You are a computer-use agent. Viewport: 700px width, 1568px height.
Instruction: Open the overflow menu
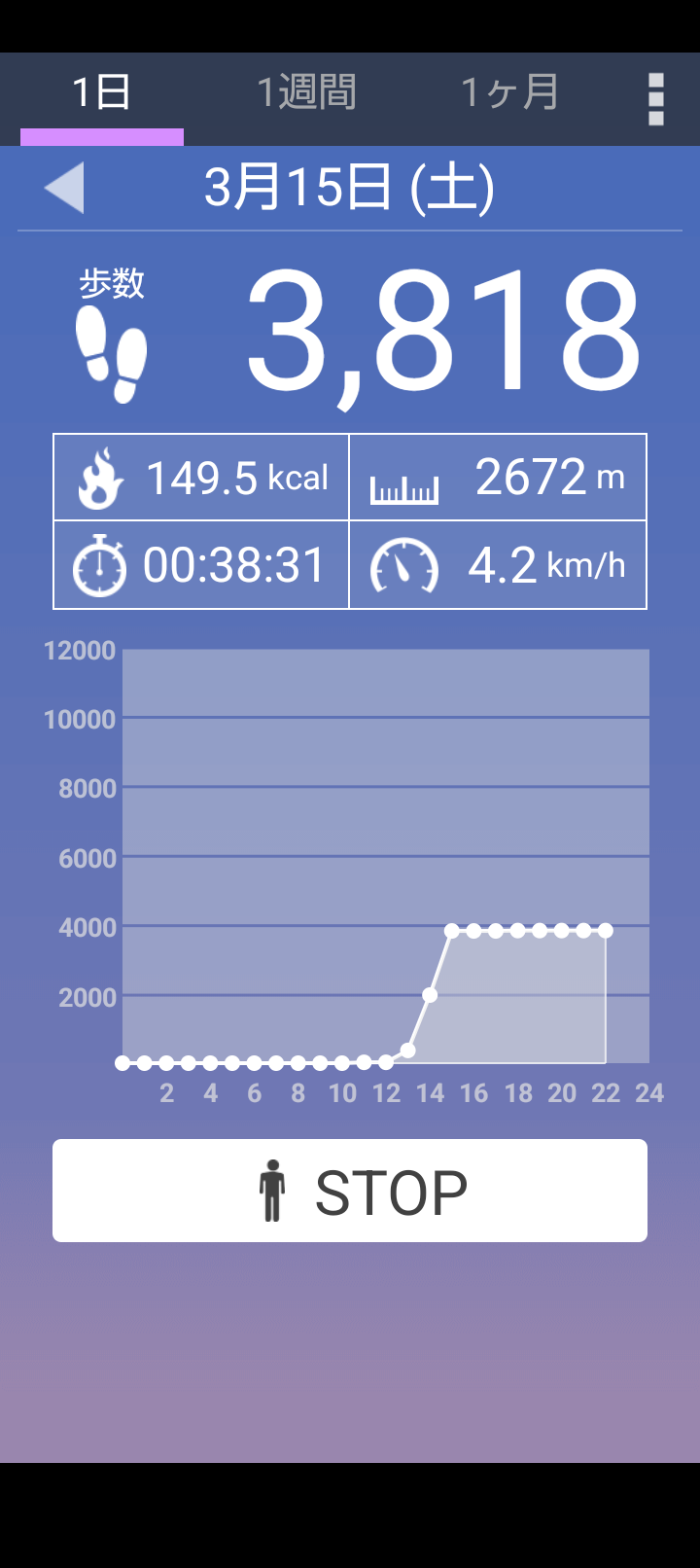656,98
